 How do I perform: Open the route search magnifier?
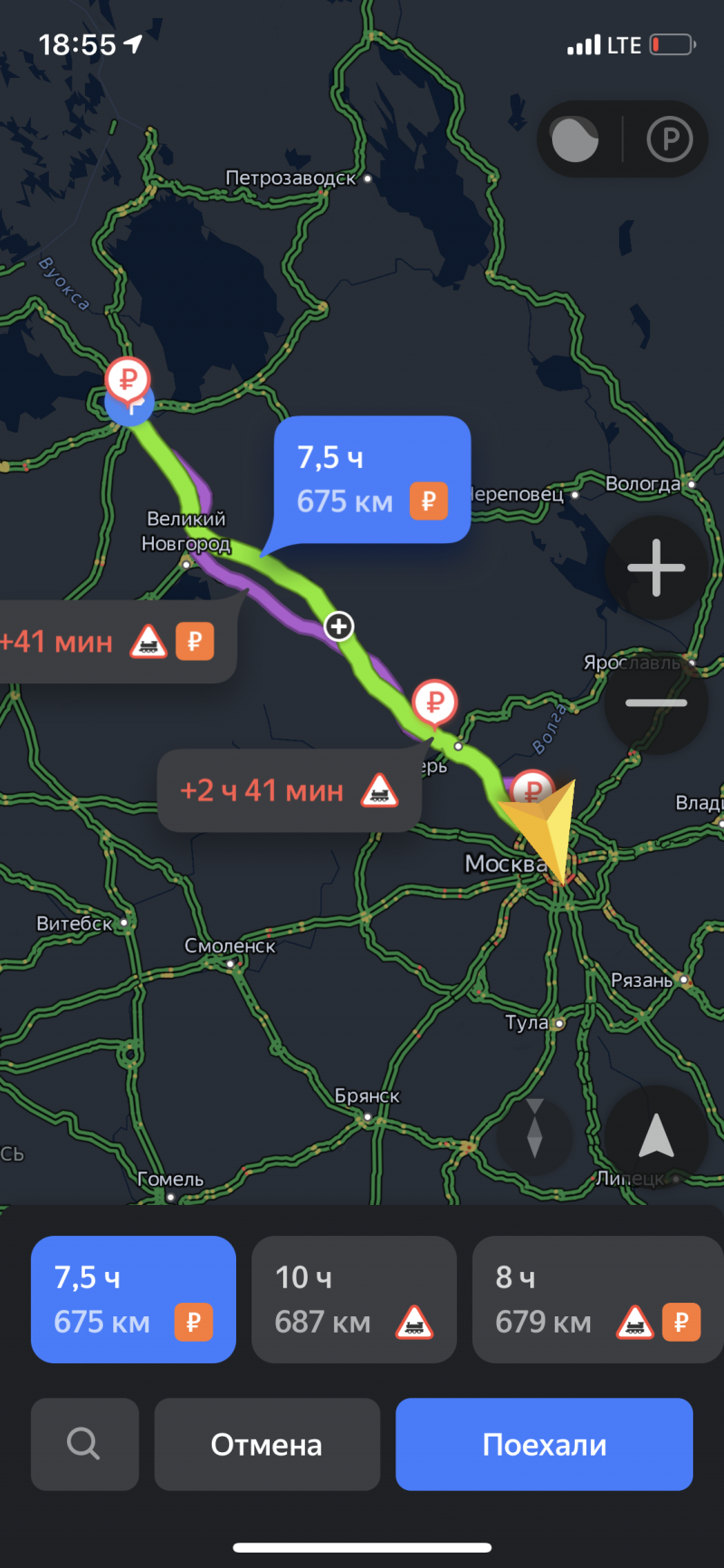coord(84,1444)
